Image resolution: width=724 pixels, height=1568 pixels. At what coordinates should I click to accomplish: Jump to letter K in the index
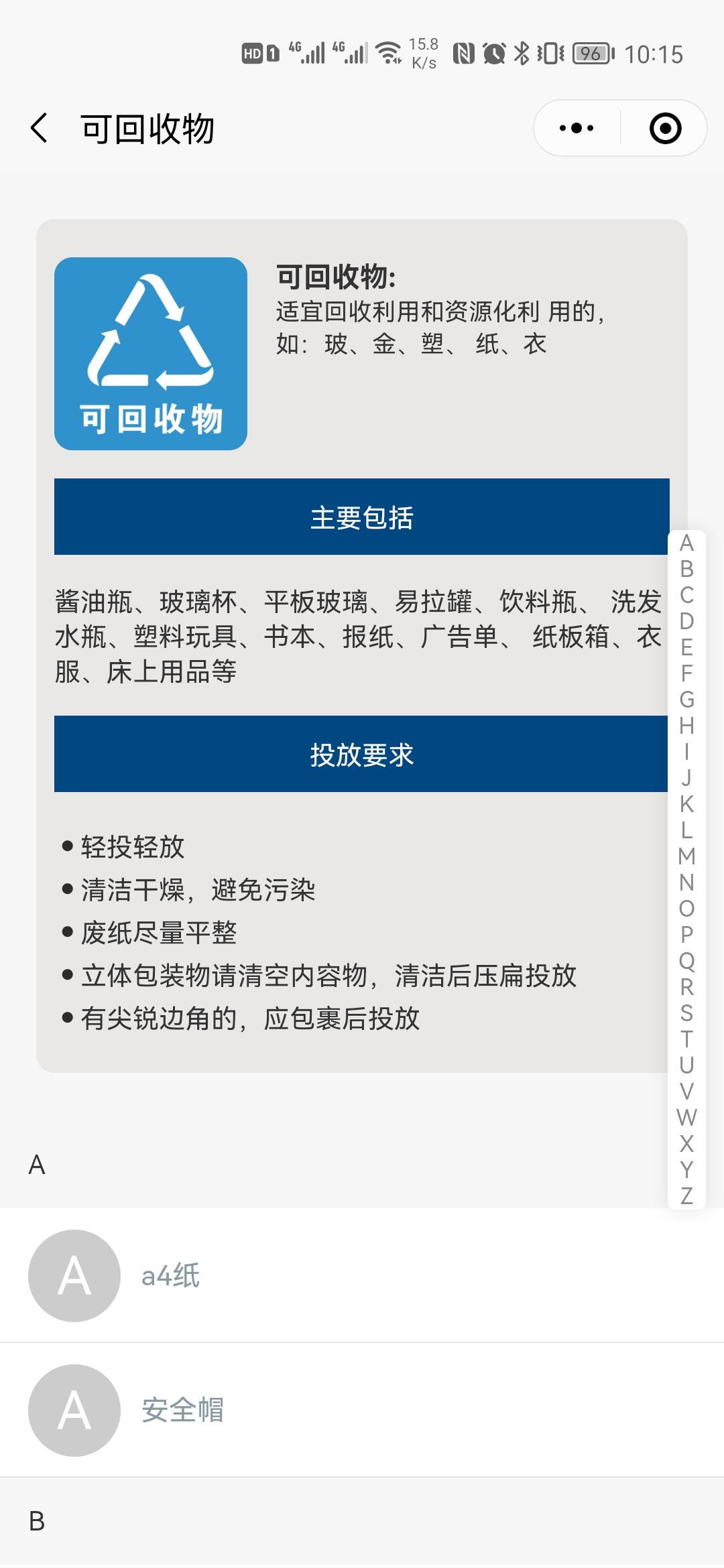point(686,804)
